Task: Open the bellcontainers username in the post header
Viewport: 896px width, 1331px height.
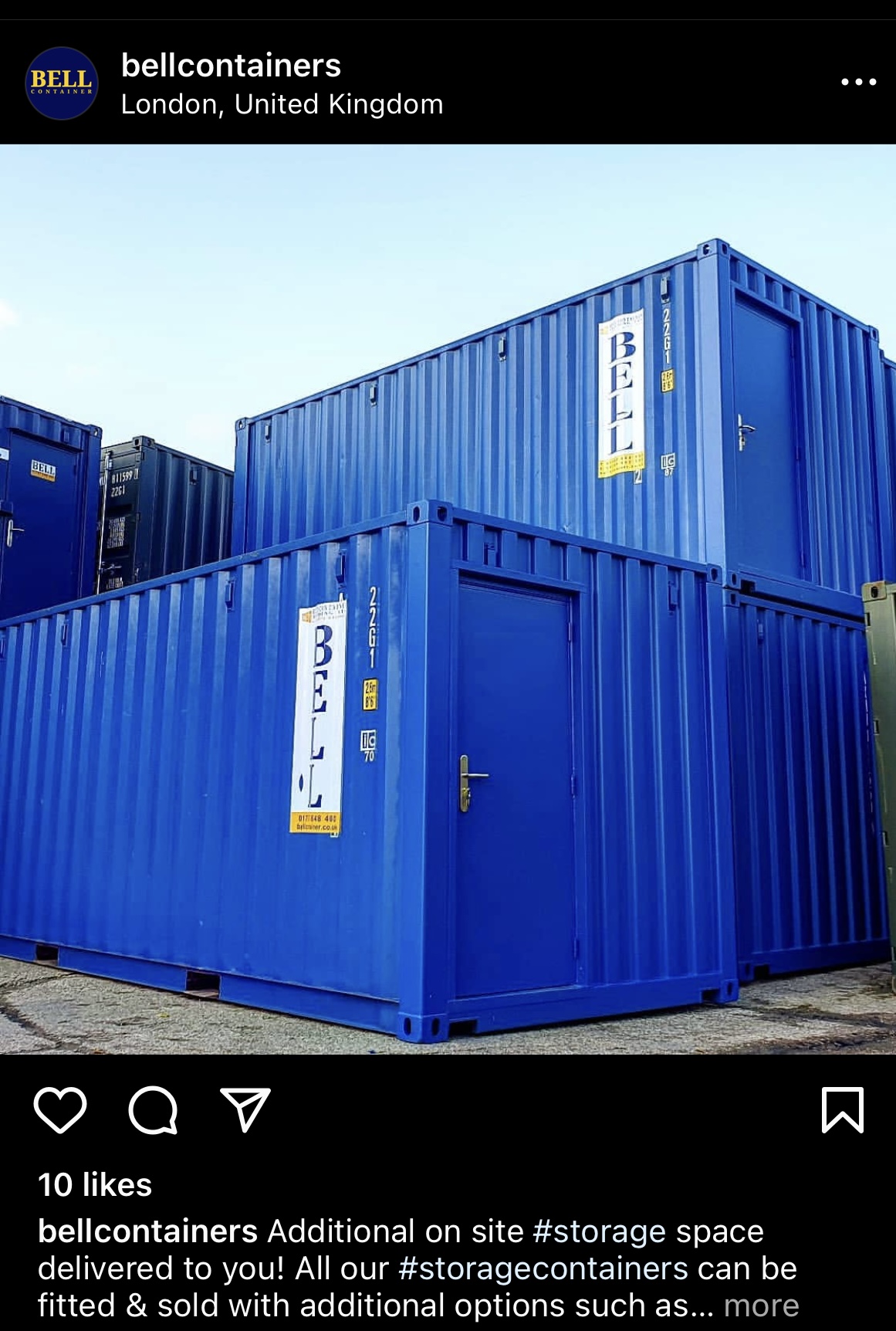Action: pyautogui.click(x=231, y=66)
